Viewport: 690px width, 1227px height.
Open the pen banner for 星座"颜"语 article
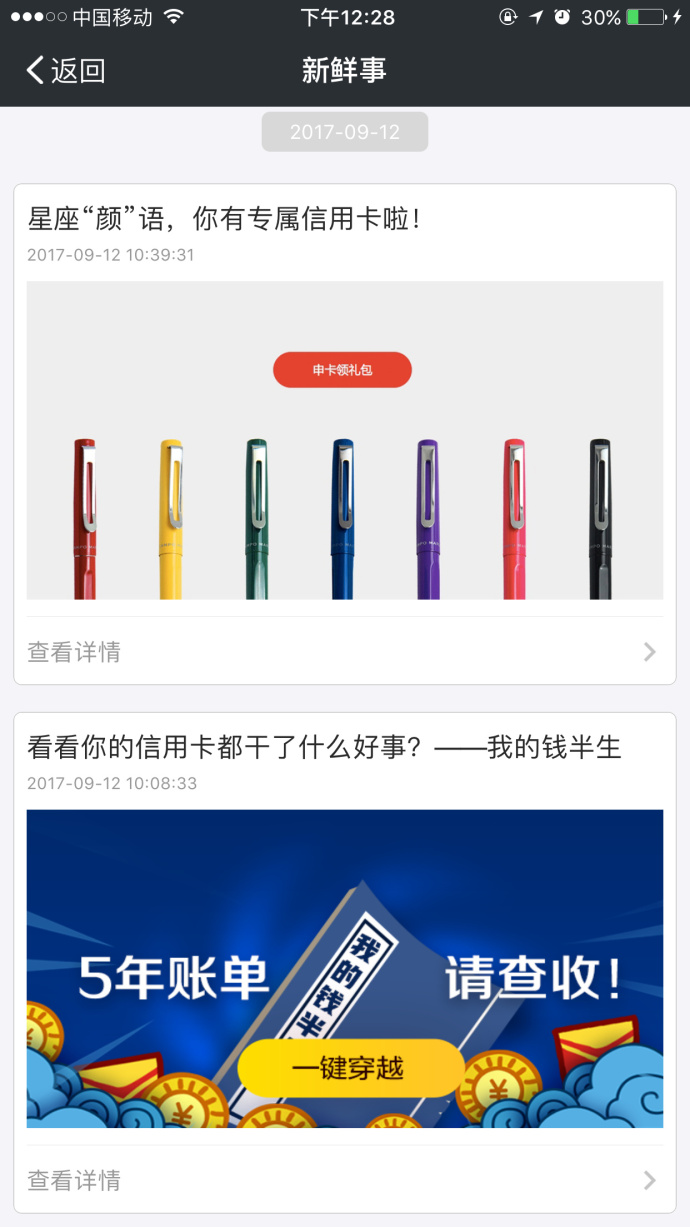click(x=344, y=440)
